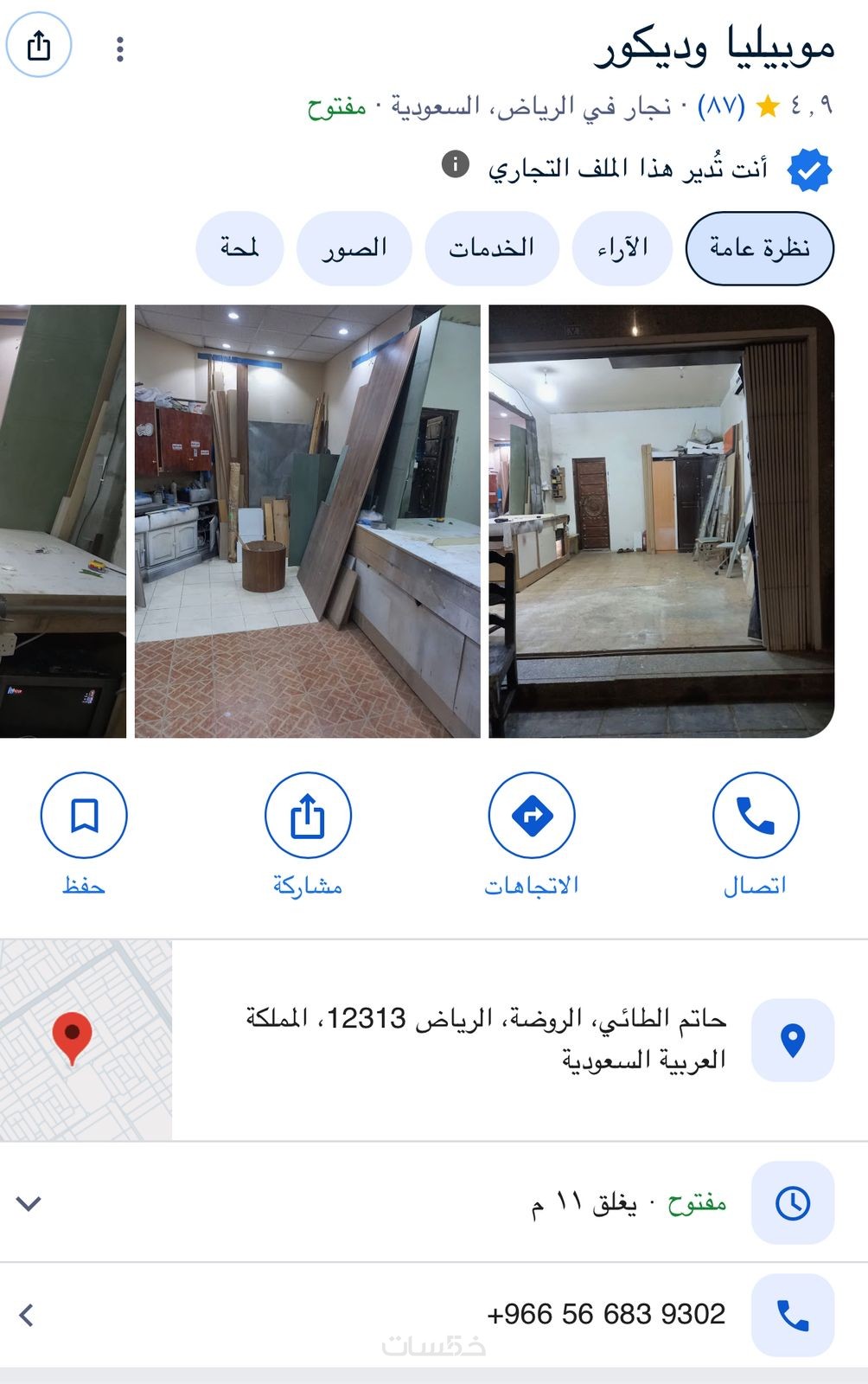Open the map preview with red pin
Image resolution: width=868 pixels, height=1384 pixels.
86,1040
